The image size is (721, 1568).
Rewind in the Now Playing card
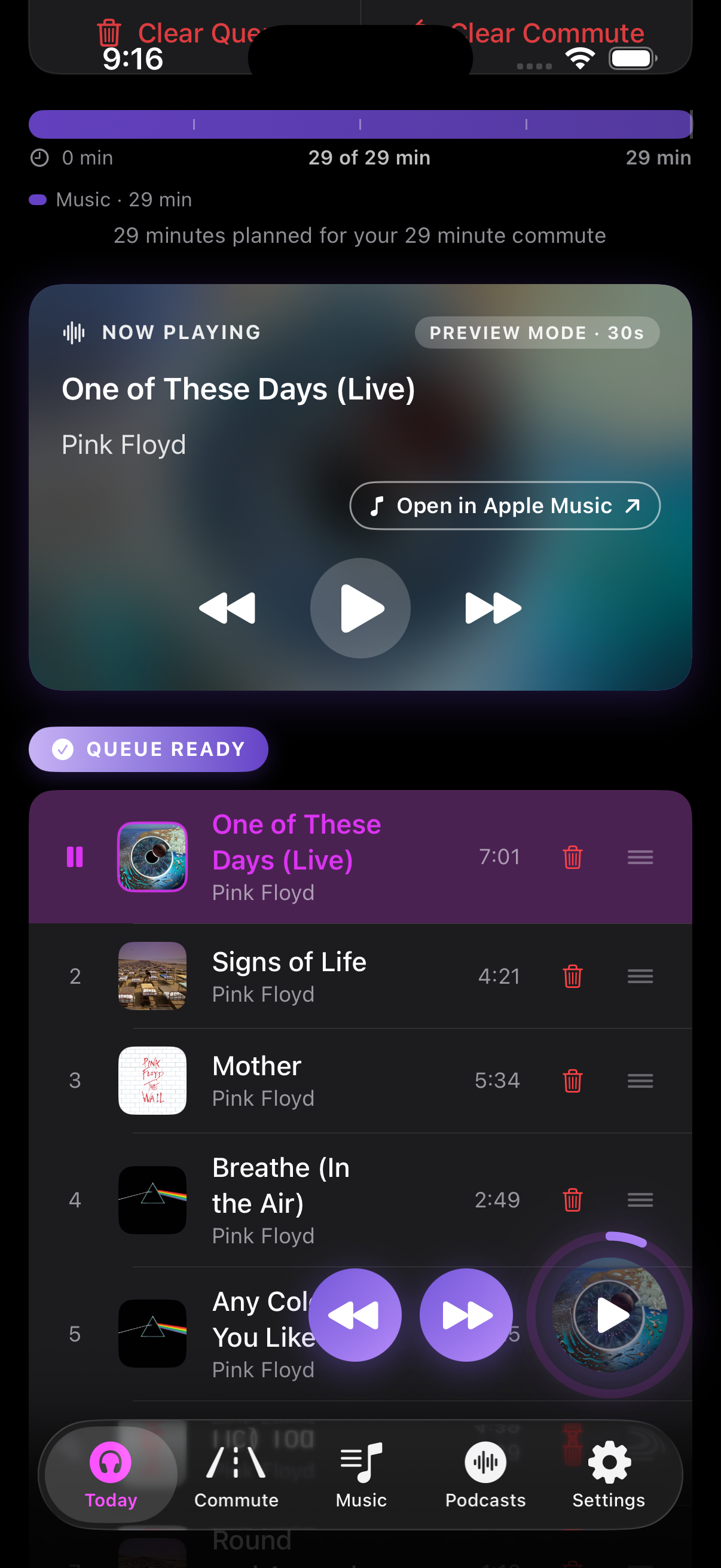(227, 608)
